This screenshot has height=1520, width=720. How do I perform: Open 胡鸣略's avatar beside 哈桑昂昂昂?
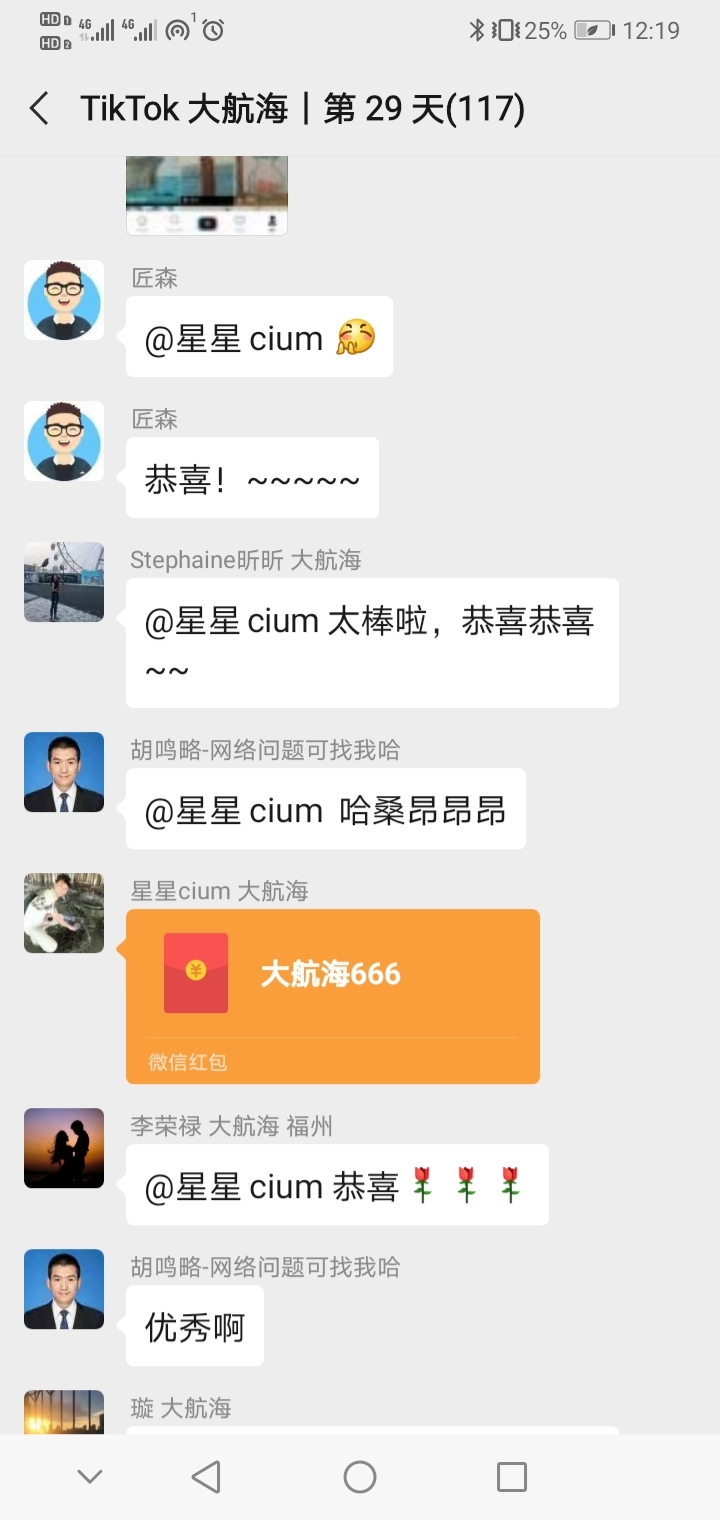(x=64, y=772)
